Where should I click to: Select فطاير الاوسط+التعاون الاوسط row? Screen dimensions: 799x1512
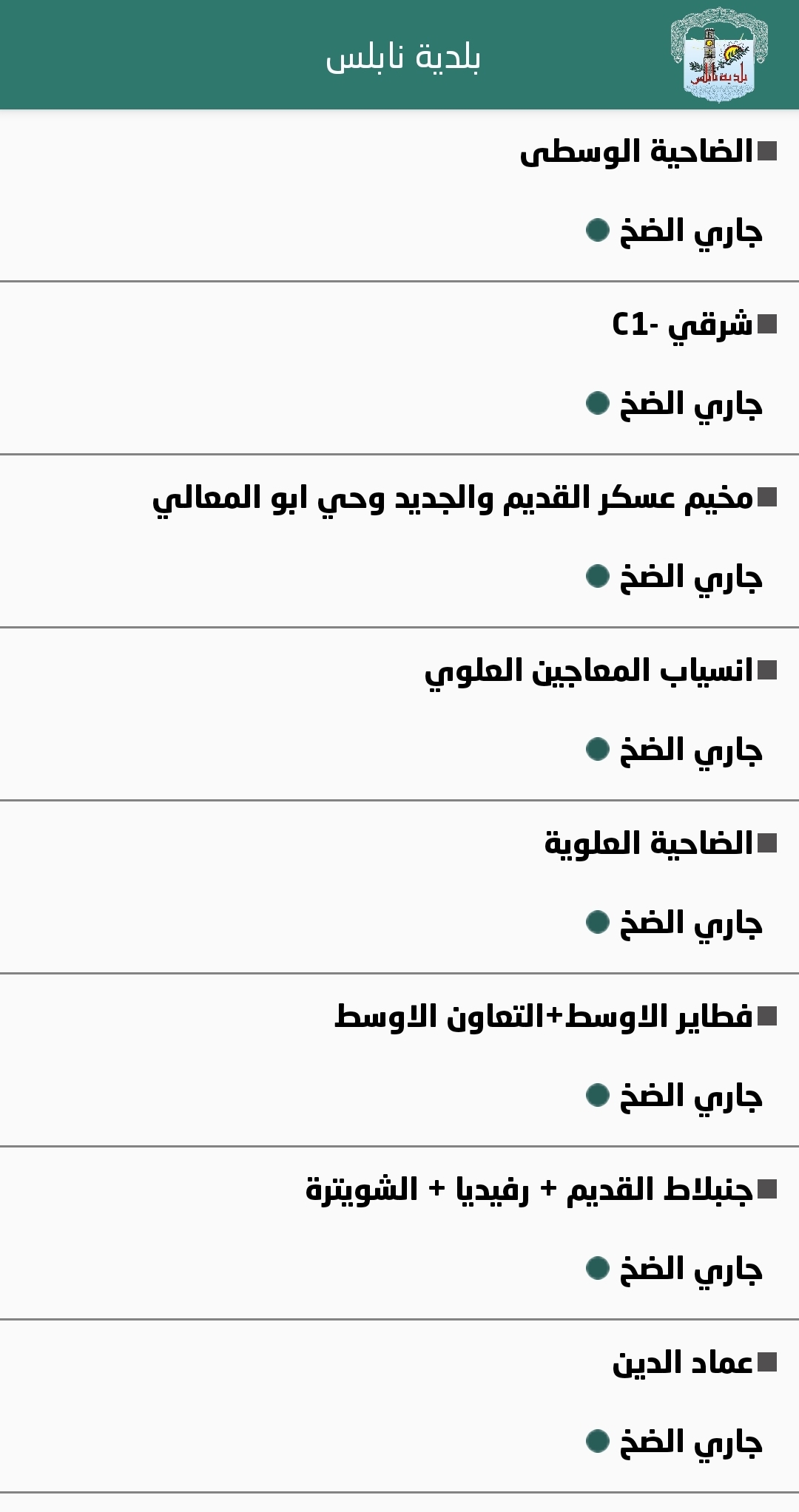544,1017
